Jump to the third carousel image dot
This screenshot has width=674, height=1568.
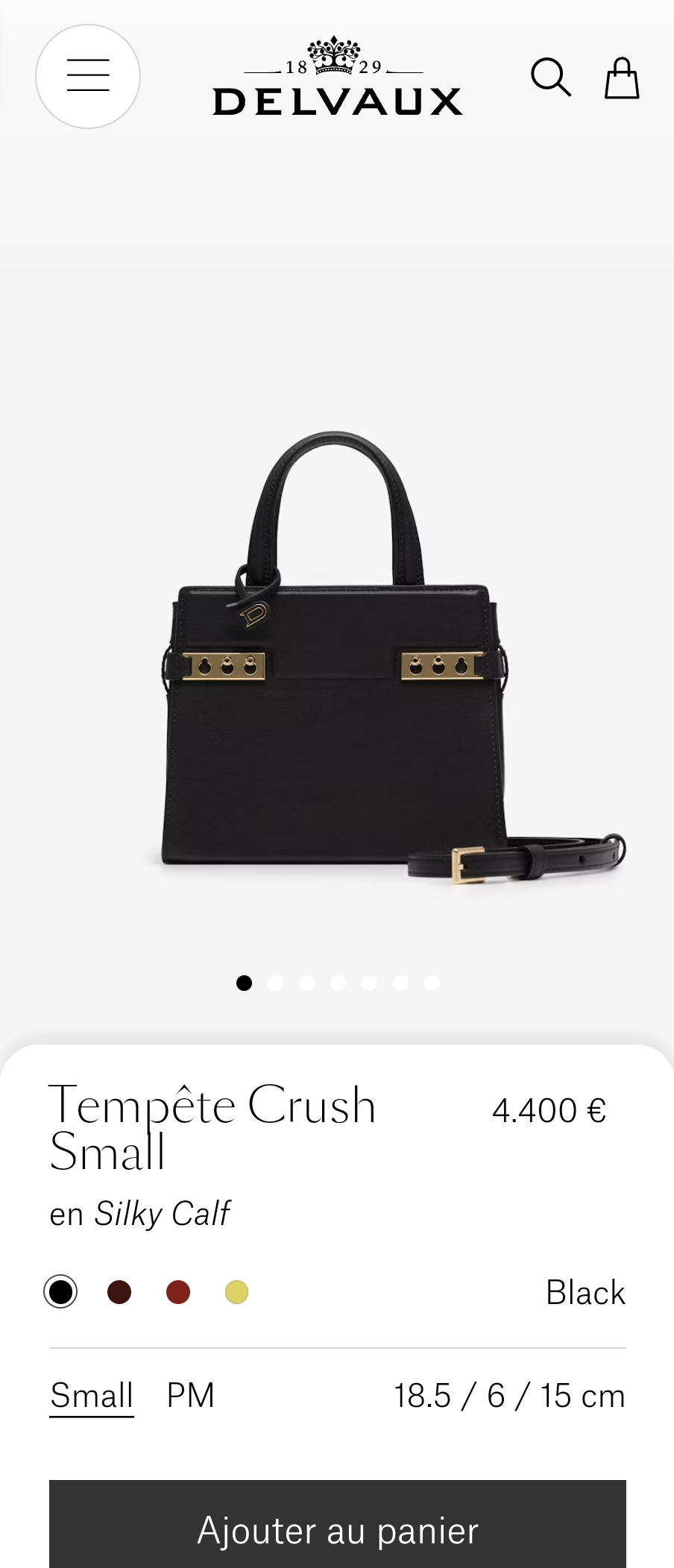306,983
